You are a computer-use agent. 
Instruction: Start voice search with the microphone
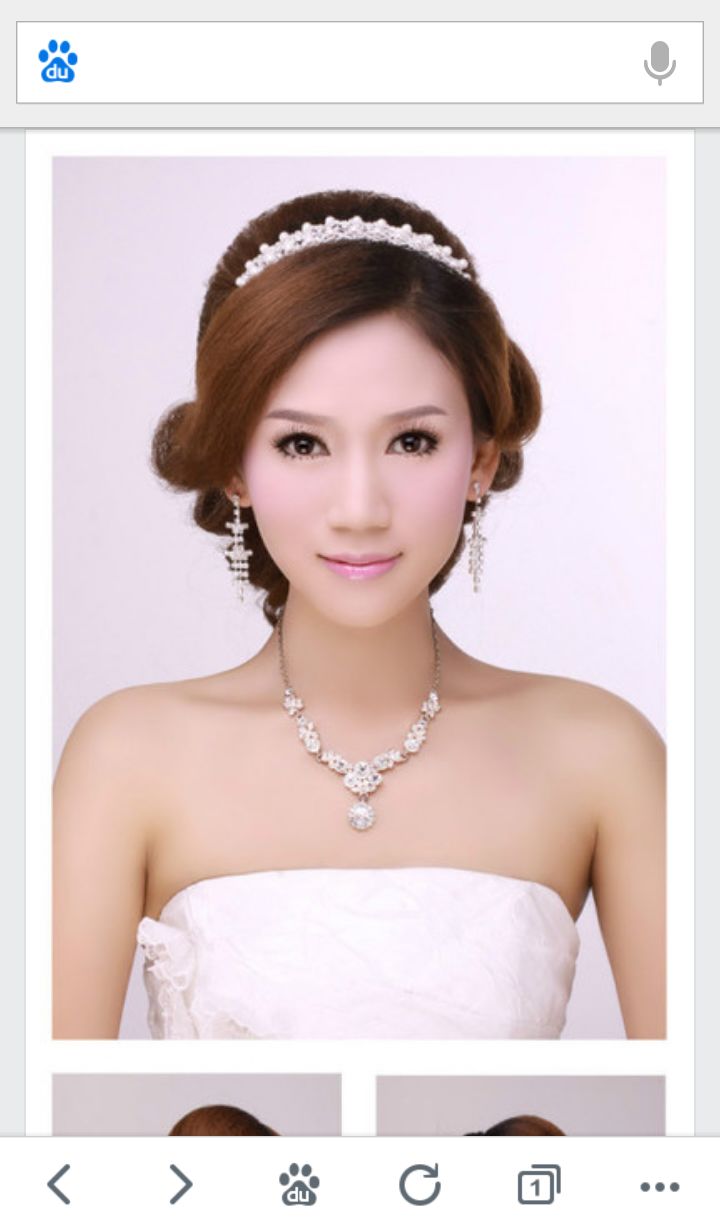(x=659, y=63)
